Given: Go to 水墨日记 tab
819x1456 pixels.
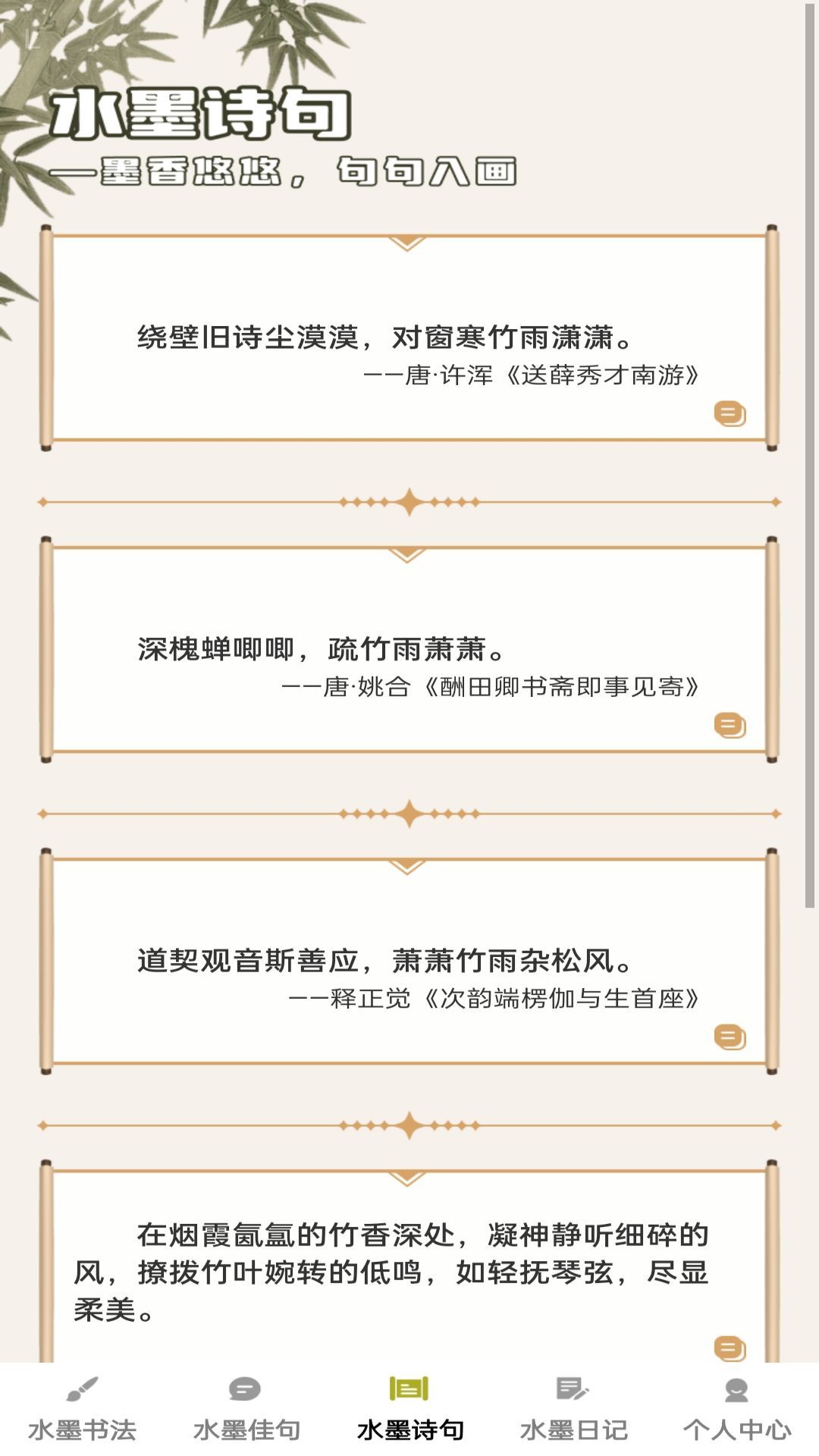Looking at the screenshot, I should 573,1410.
